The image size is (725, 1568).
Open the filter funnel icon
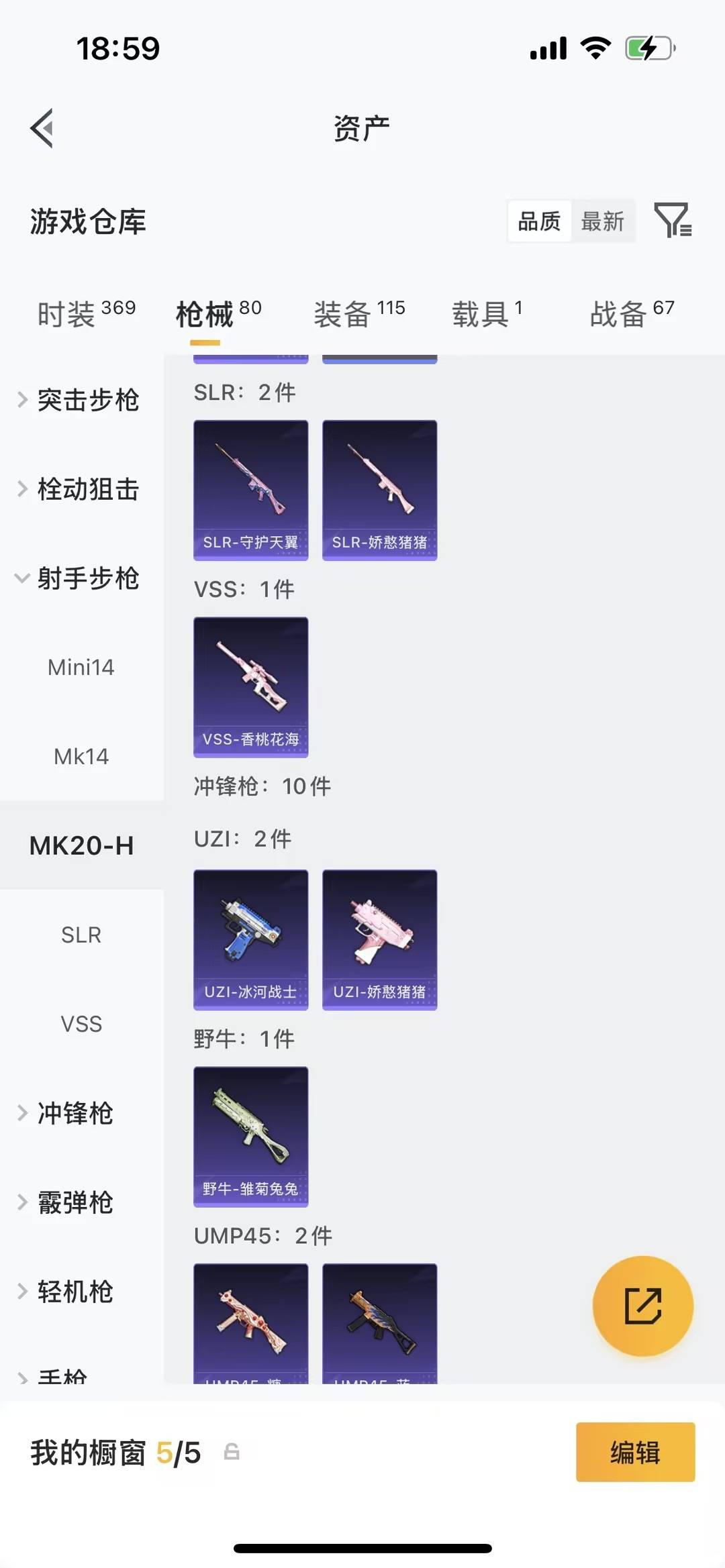click(x=673, y=221)
